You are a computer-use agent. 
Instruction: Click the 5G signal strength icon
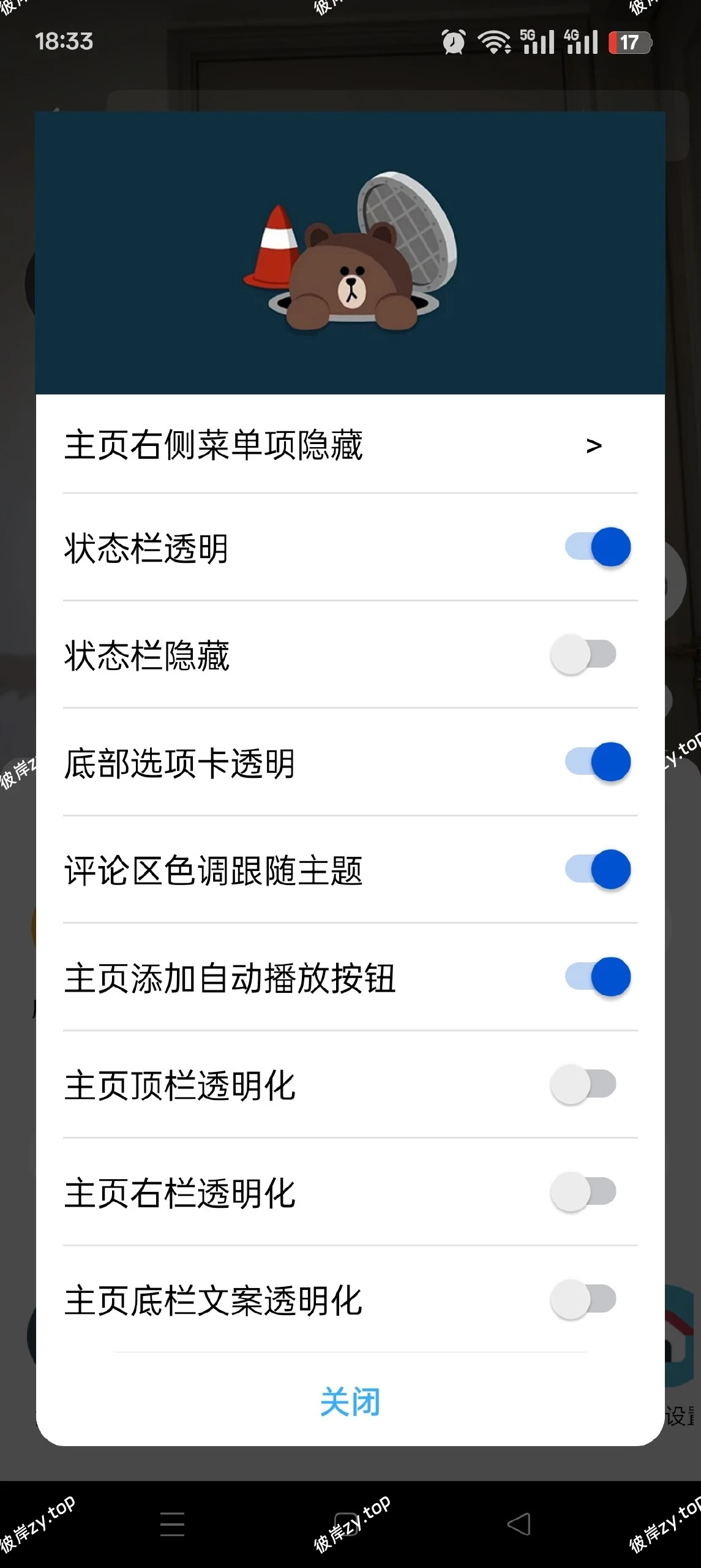coord(536,41)
